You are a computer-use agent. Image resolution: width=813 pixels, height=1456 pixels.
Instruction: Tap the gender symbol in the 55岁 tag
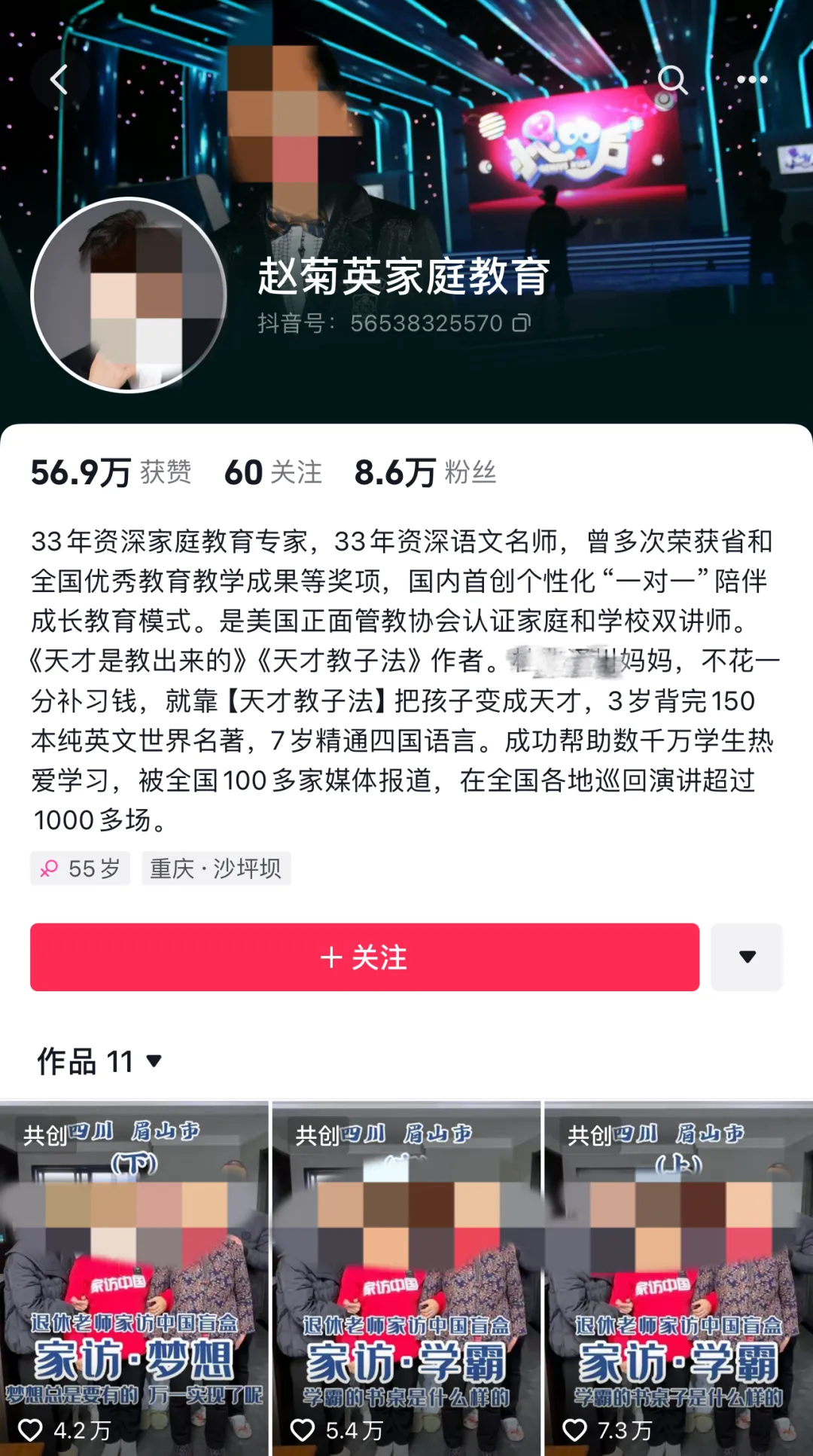[x=50, y=869]
